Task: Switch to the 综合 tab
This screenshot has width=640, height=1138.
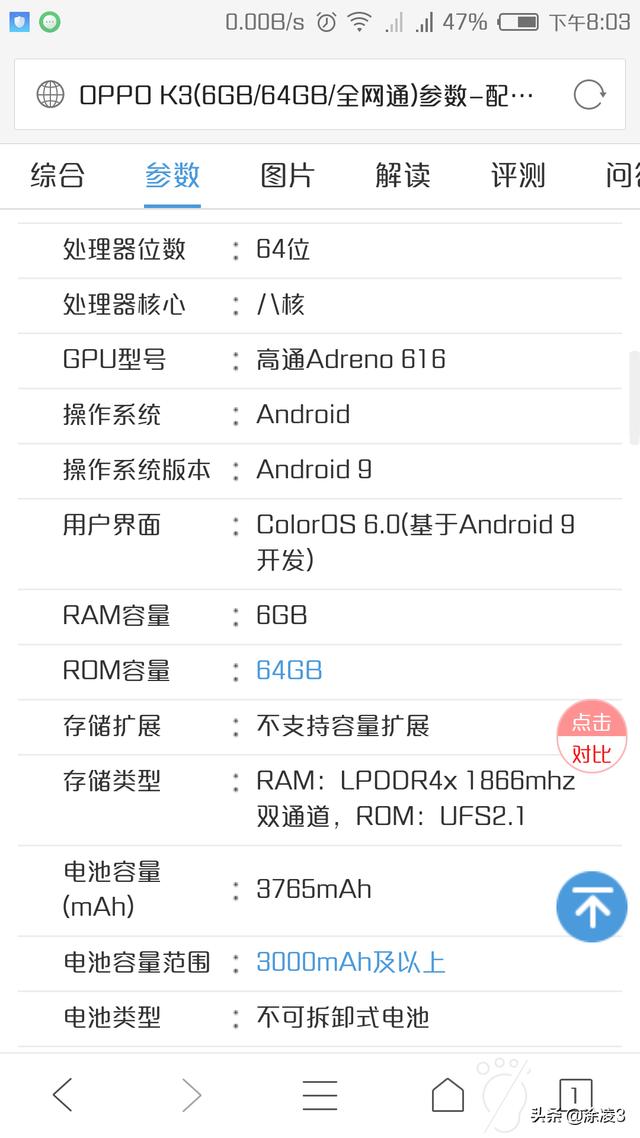Action: 57,176
